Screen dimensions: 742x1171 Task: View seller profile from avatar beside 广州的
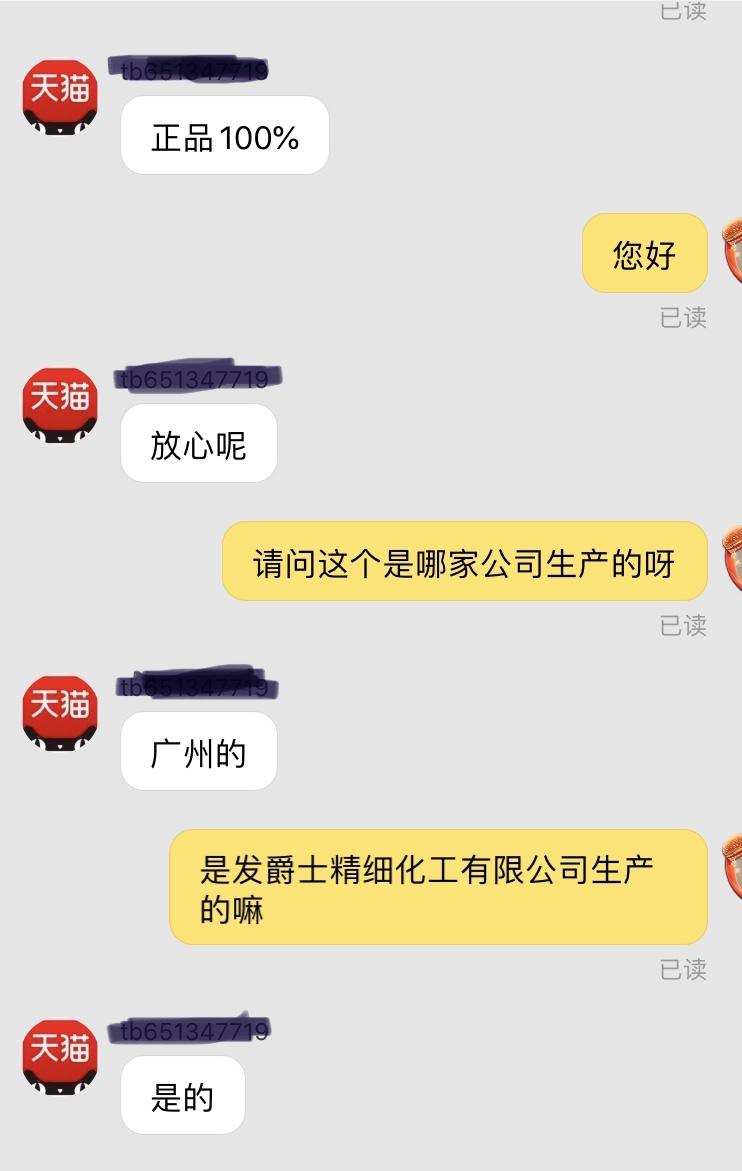(60, 712)
